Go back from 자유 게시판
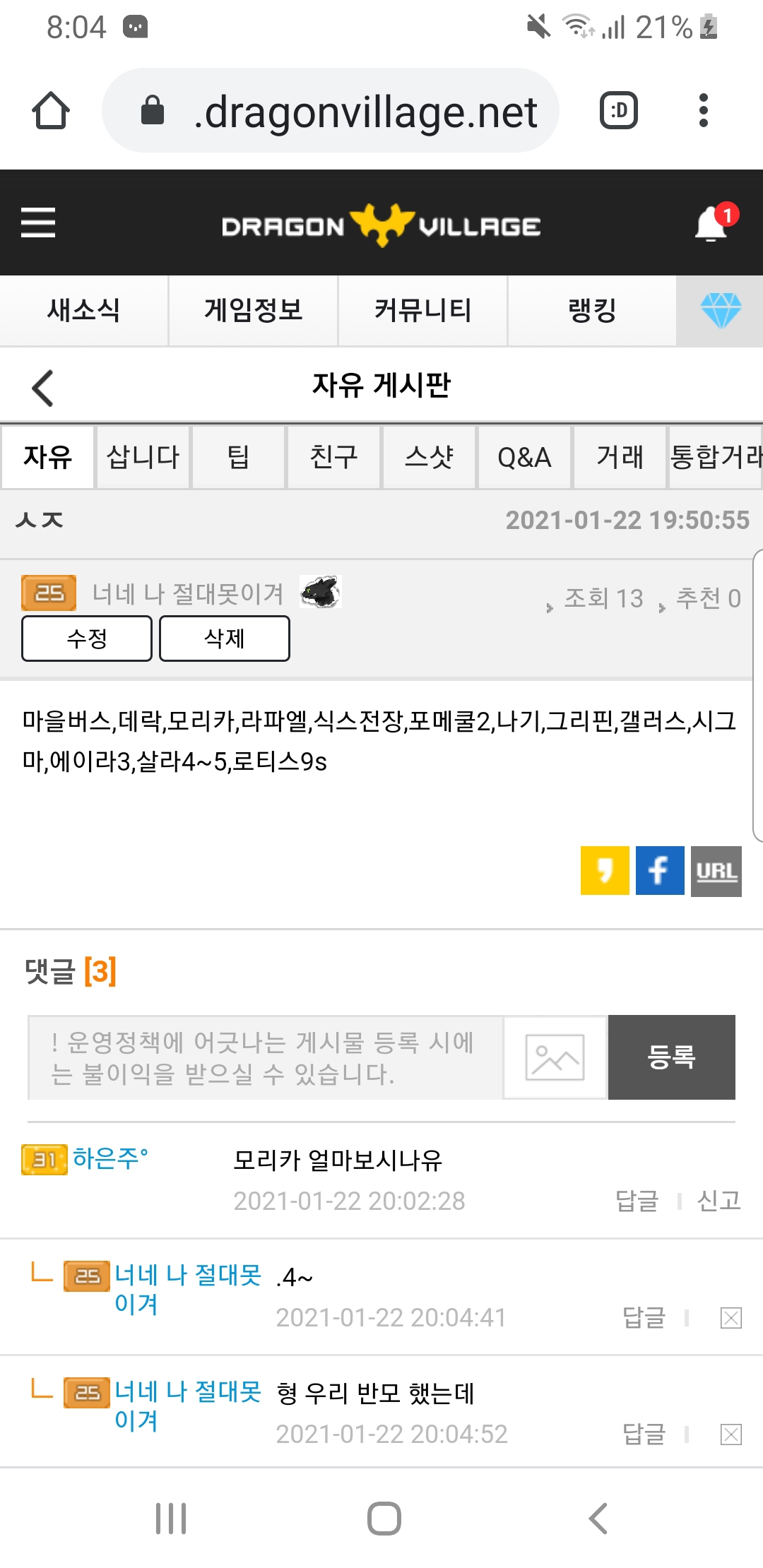Image resolution: width=763 pixels, height=1568 pixels. click(43, 388)
